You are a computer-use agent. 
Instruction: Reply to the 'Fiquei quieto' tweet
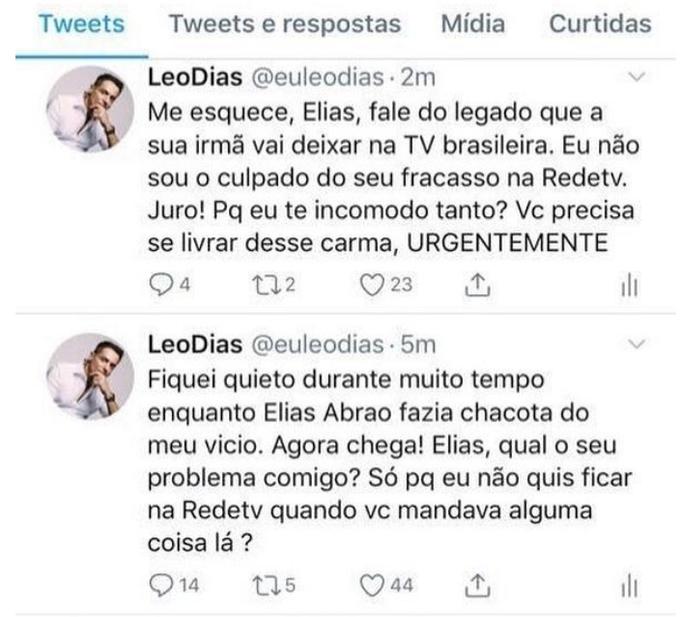[160, 585]
